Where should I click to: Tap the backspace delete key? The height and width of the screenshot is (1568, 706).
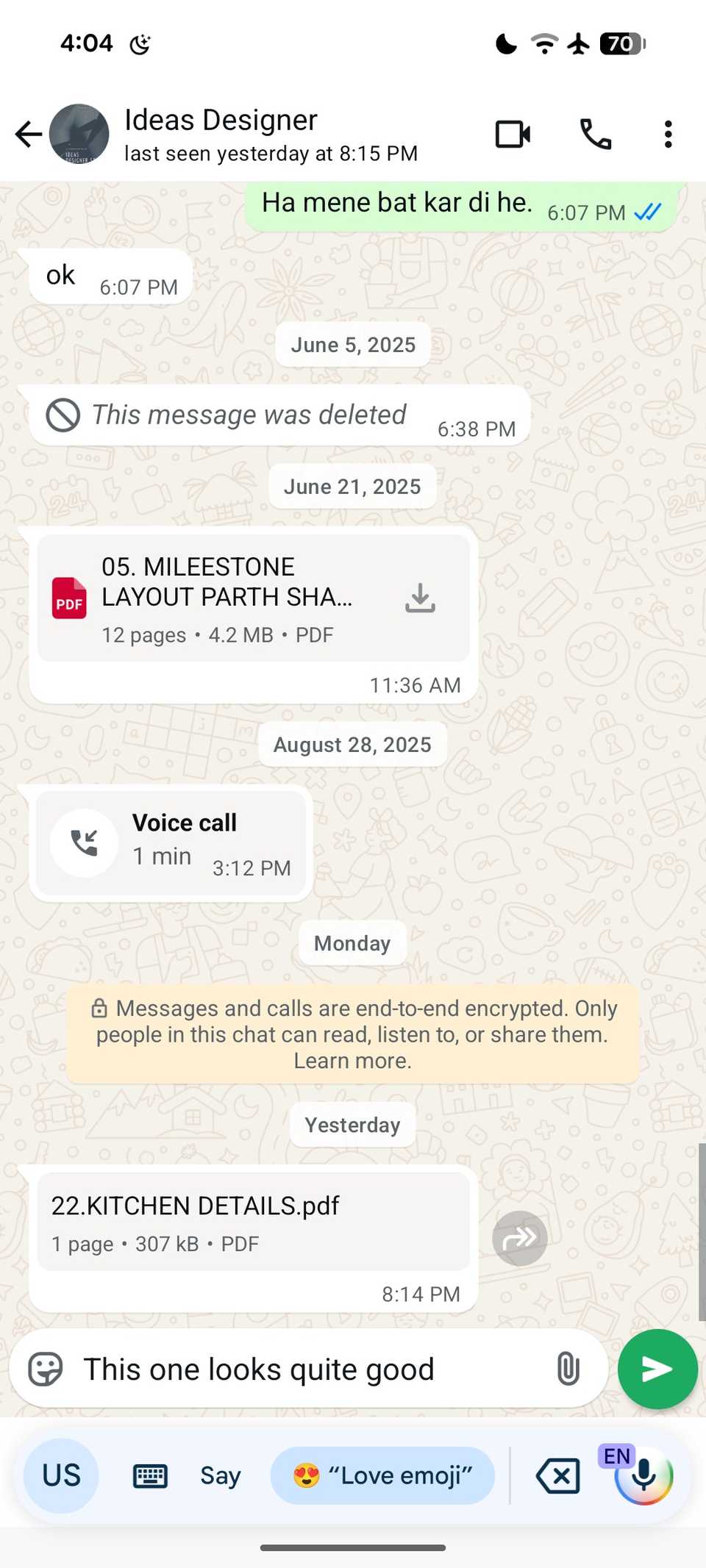pos(558,1475)
